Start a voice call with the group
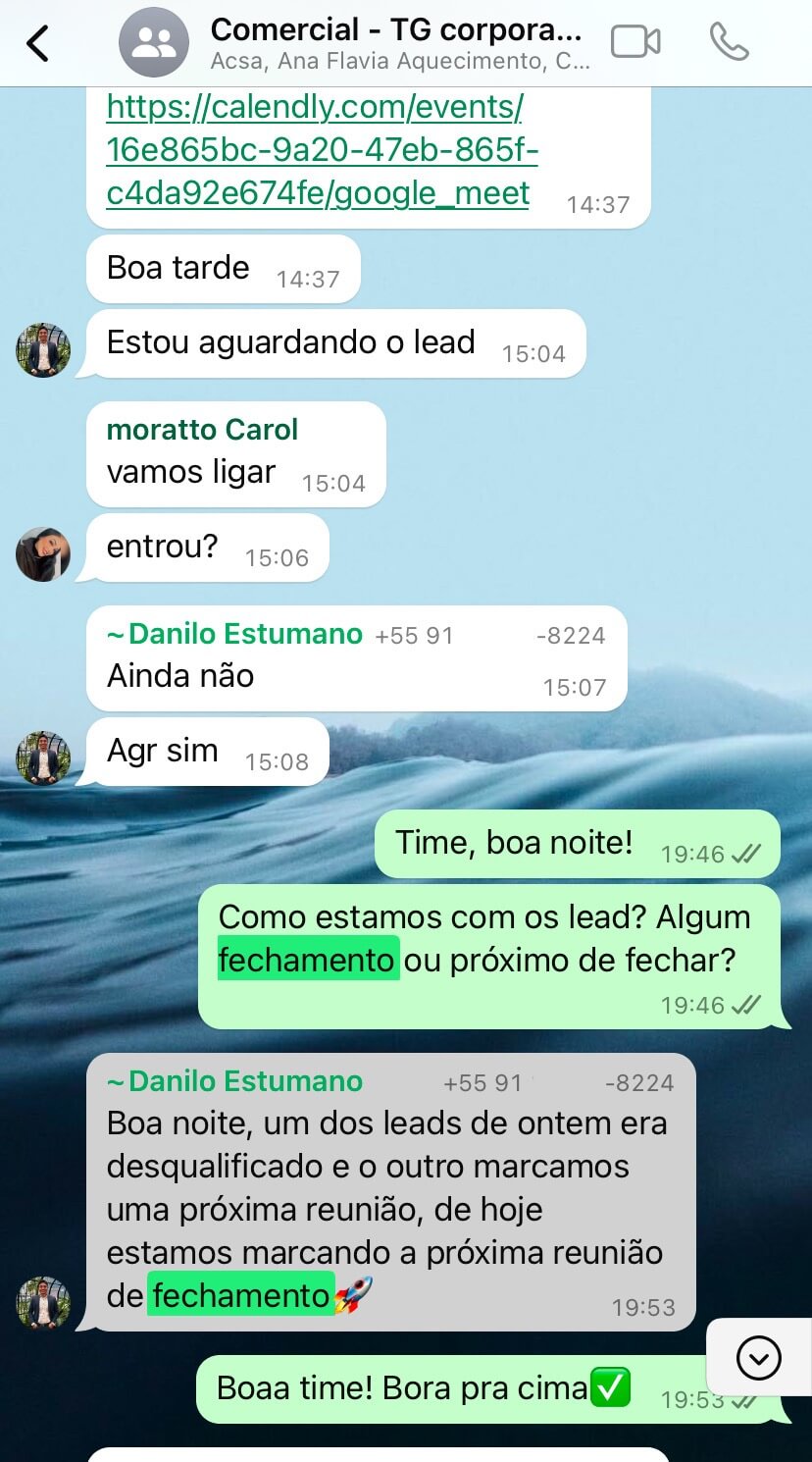This screenshot has height=1462, width=812. point(729,42)
